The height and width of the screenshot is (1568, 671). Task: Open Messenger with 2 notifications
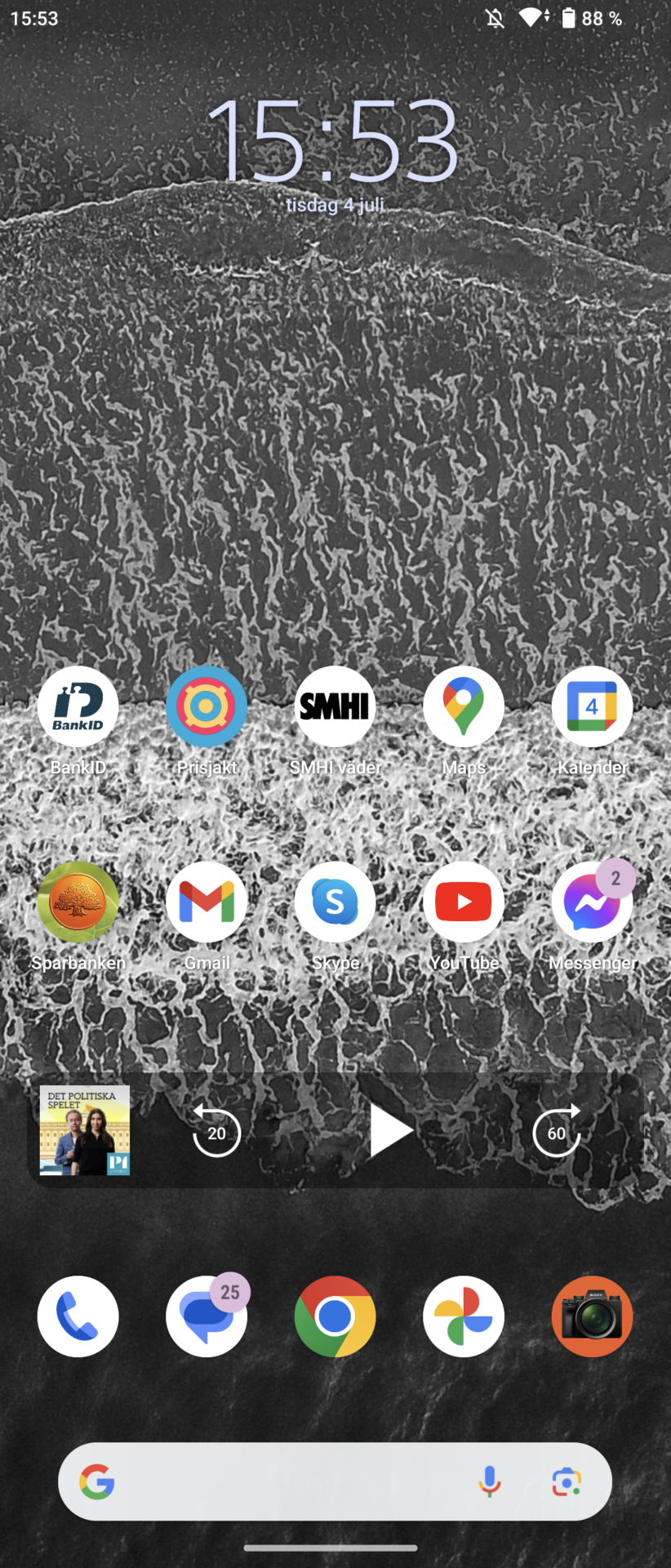(x=592, y=902)
